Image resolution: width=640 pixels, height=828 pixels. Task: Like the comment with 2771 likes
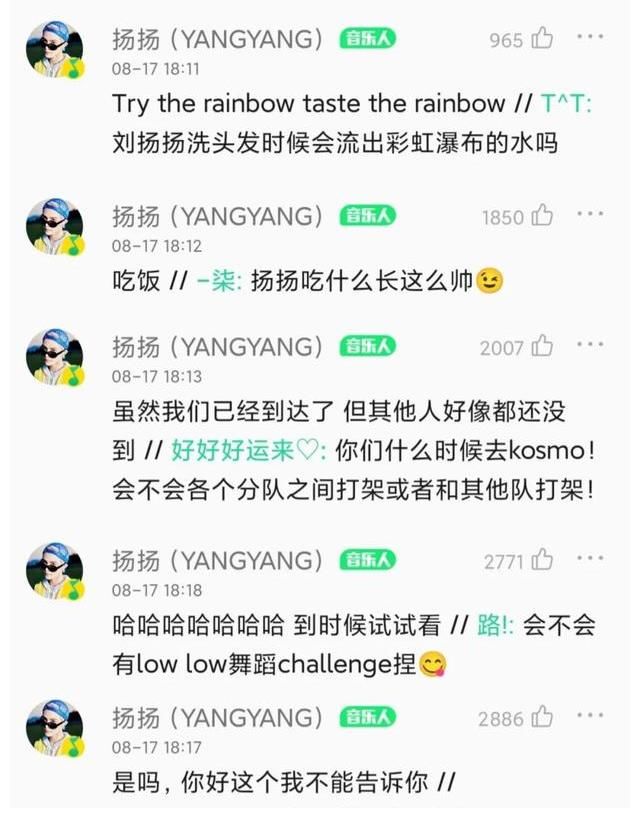(x=542, y=560)
